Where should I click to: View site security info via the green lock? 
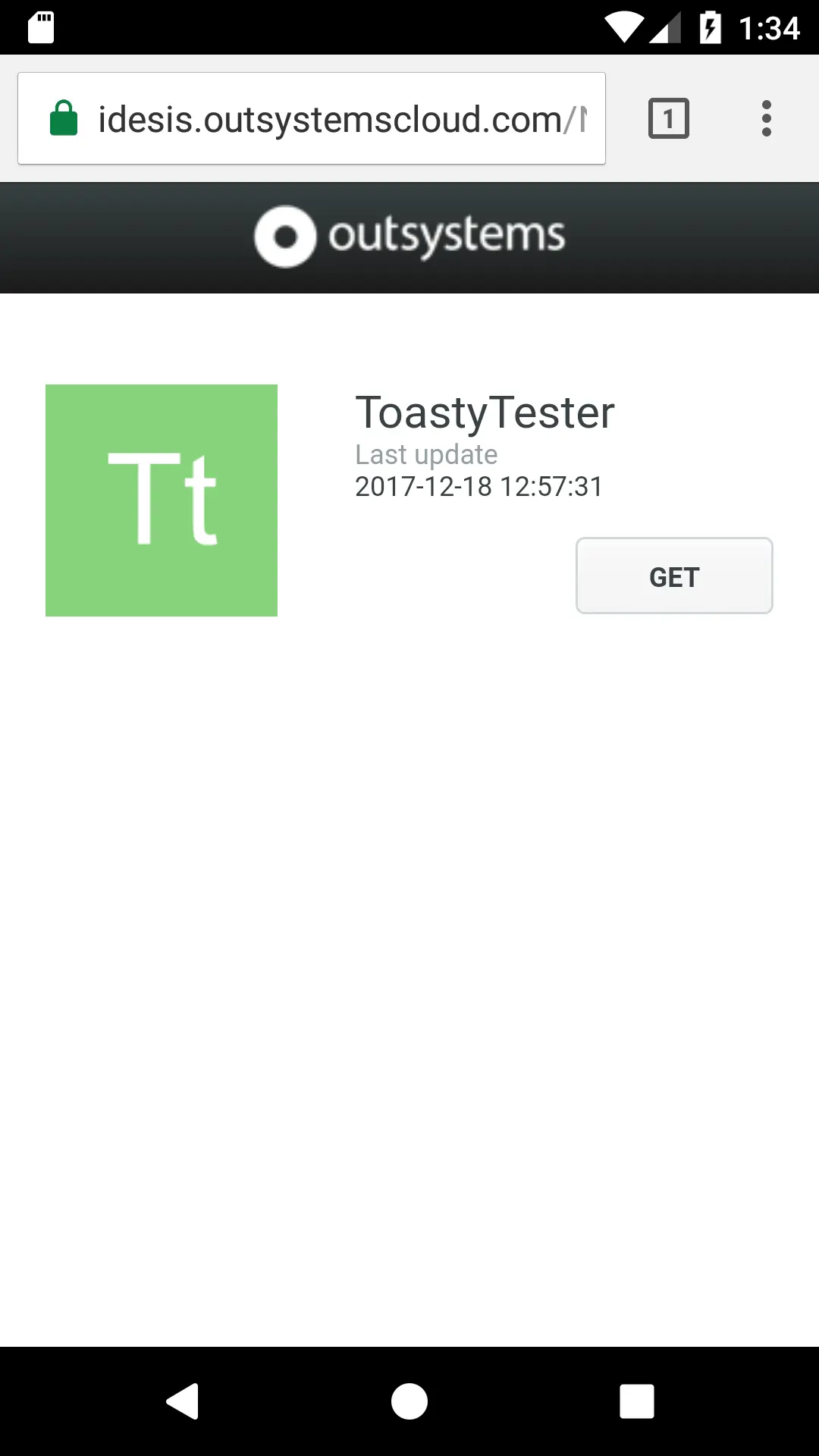(64, 118)
